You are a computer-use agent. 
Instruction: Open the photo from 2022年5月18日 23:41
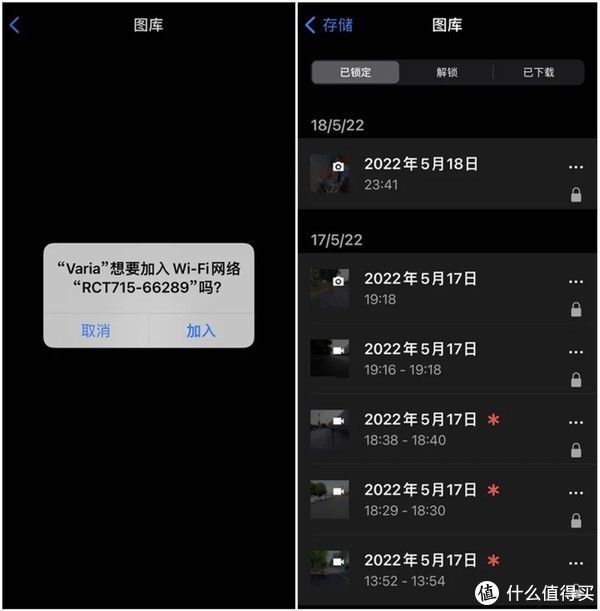point(420,173)
